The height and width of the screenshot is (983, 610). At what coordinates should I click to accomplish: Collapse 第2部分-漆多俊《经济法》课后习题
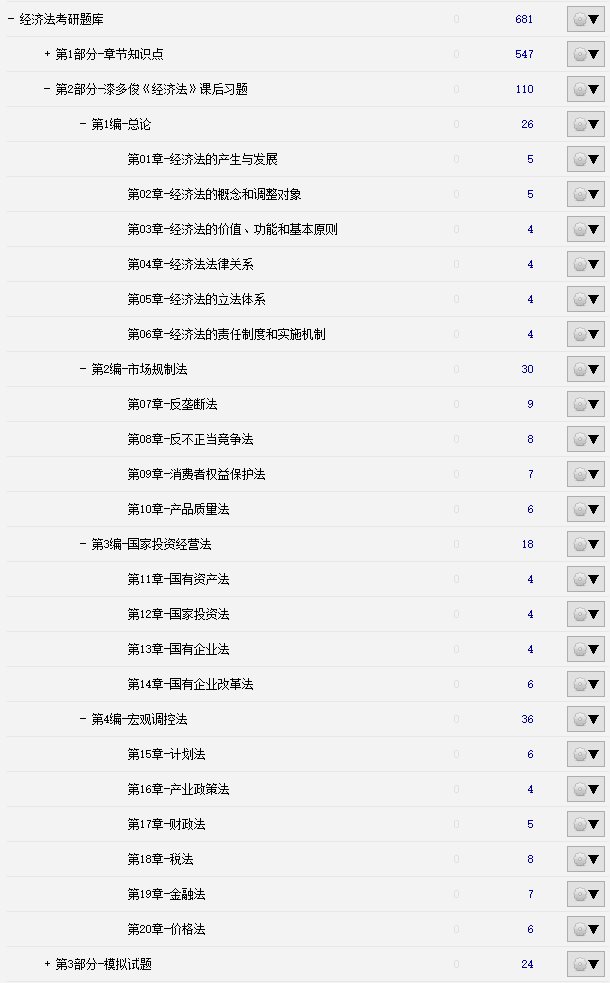tap(47, 89)
